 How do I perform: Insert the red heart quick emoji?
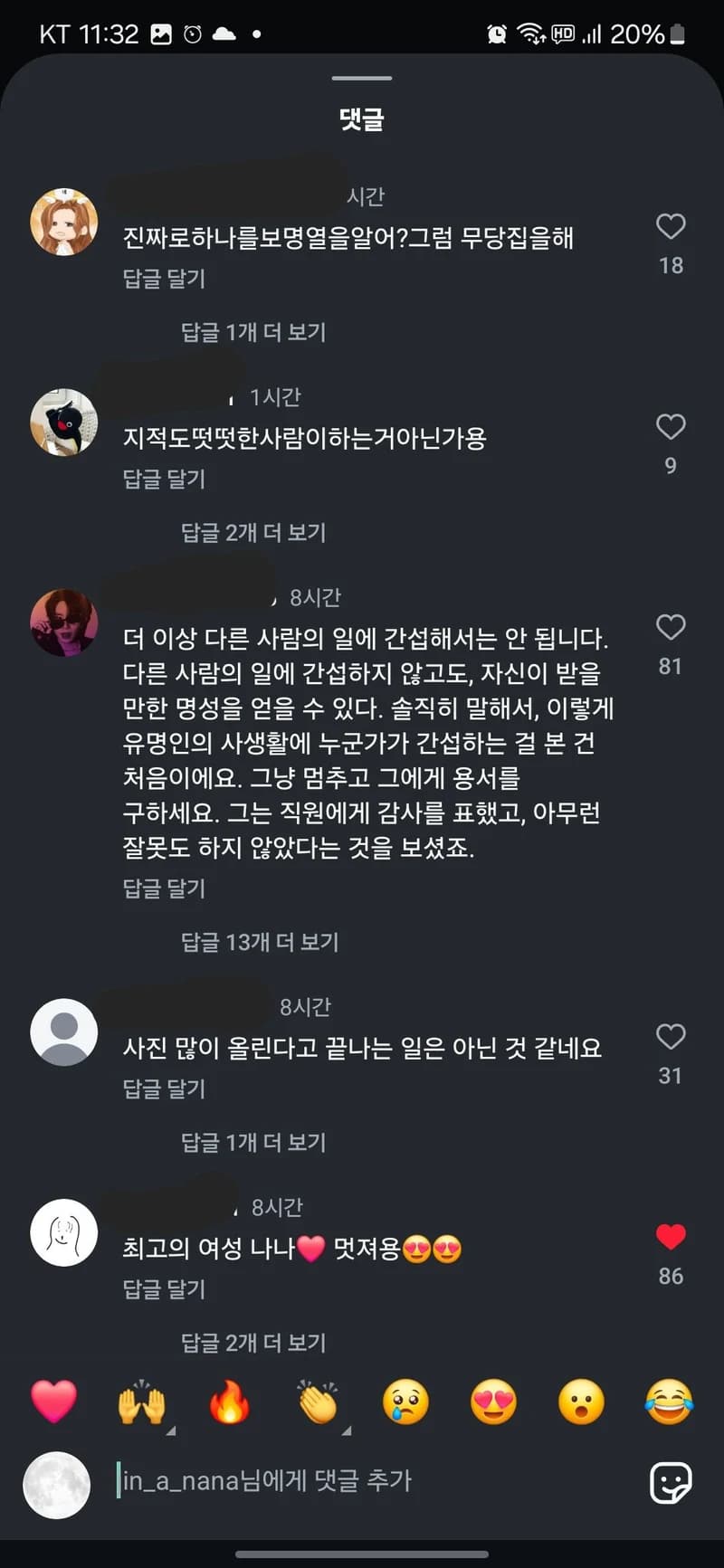[54, 1402]
